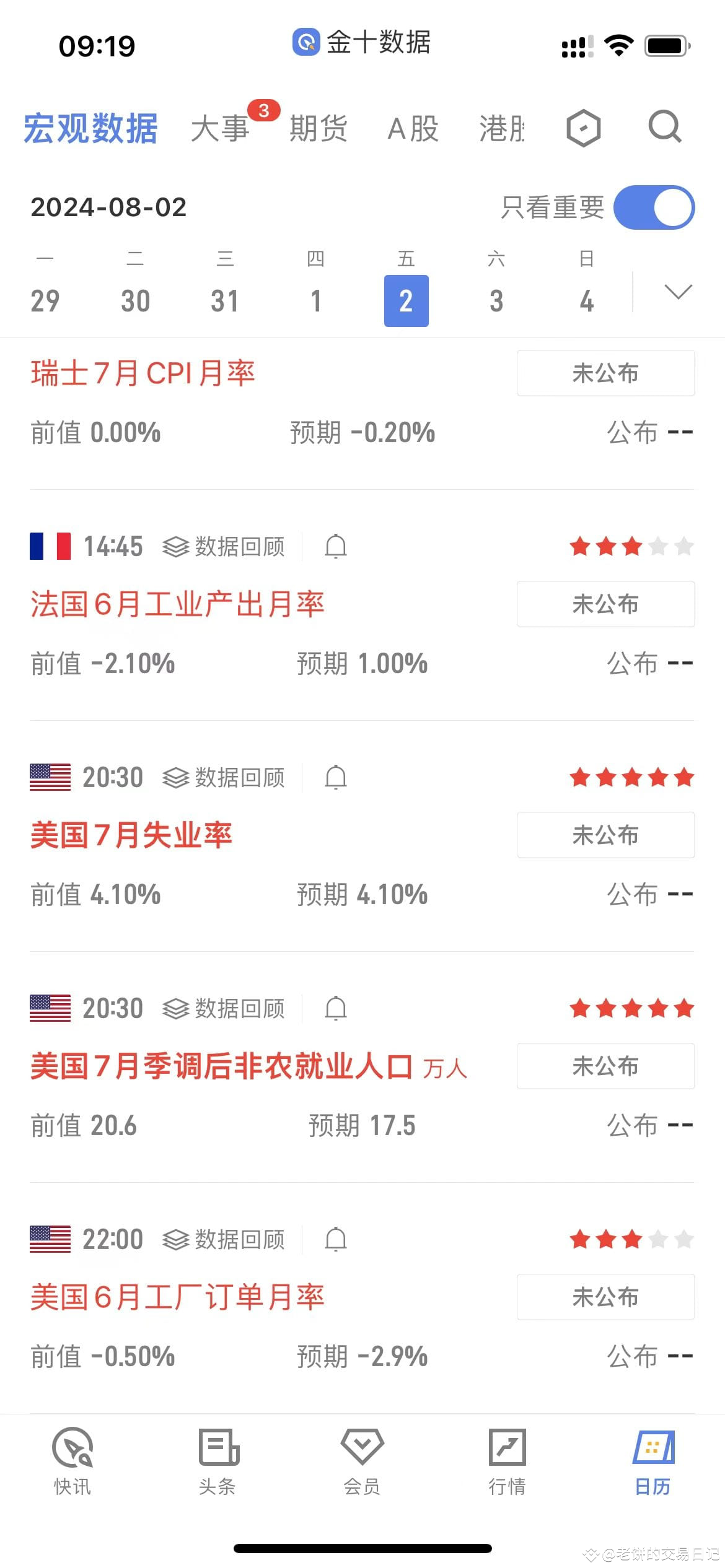
Task: Toggle the reminder bell for 美国6月工厂订单月率
Action: click(x=335, y=1239)
